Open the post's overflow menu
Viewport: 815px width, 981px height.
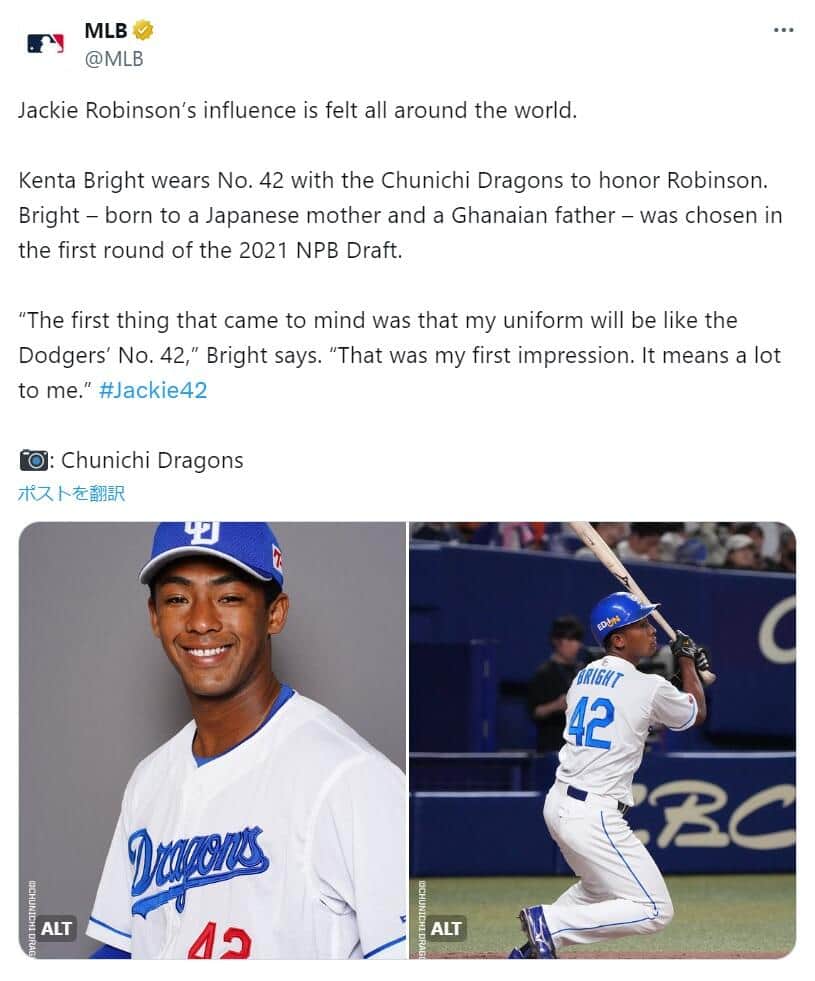point(784,30)
